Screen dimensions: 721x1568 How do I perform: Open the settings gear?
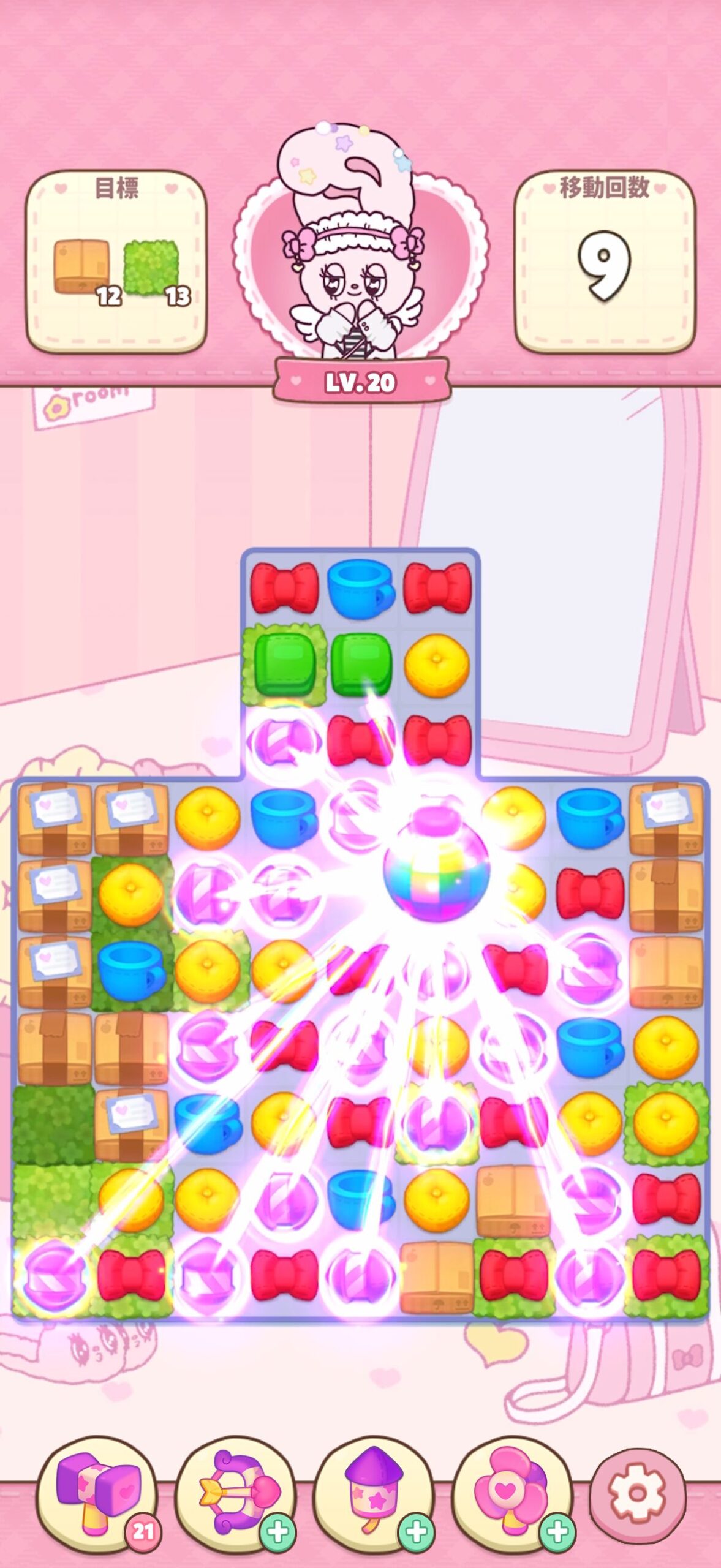pyautogui.click(x=638, y=1494)
